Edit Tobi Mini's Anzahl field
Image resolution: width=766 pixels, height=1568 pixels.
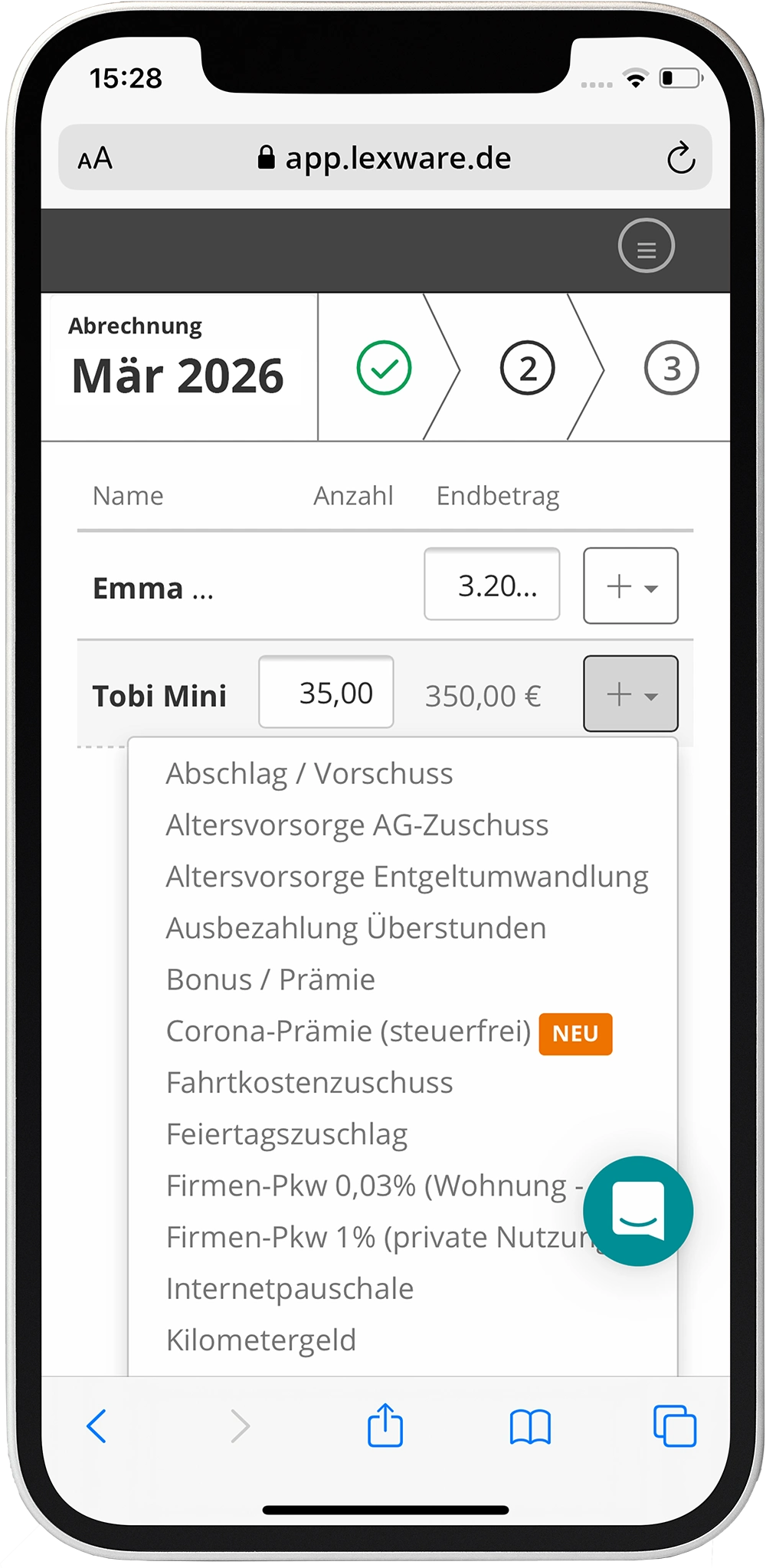tap(326, 693)
